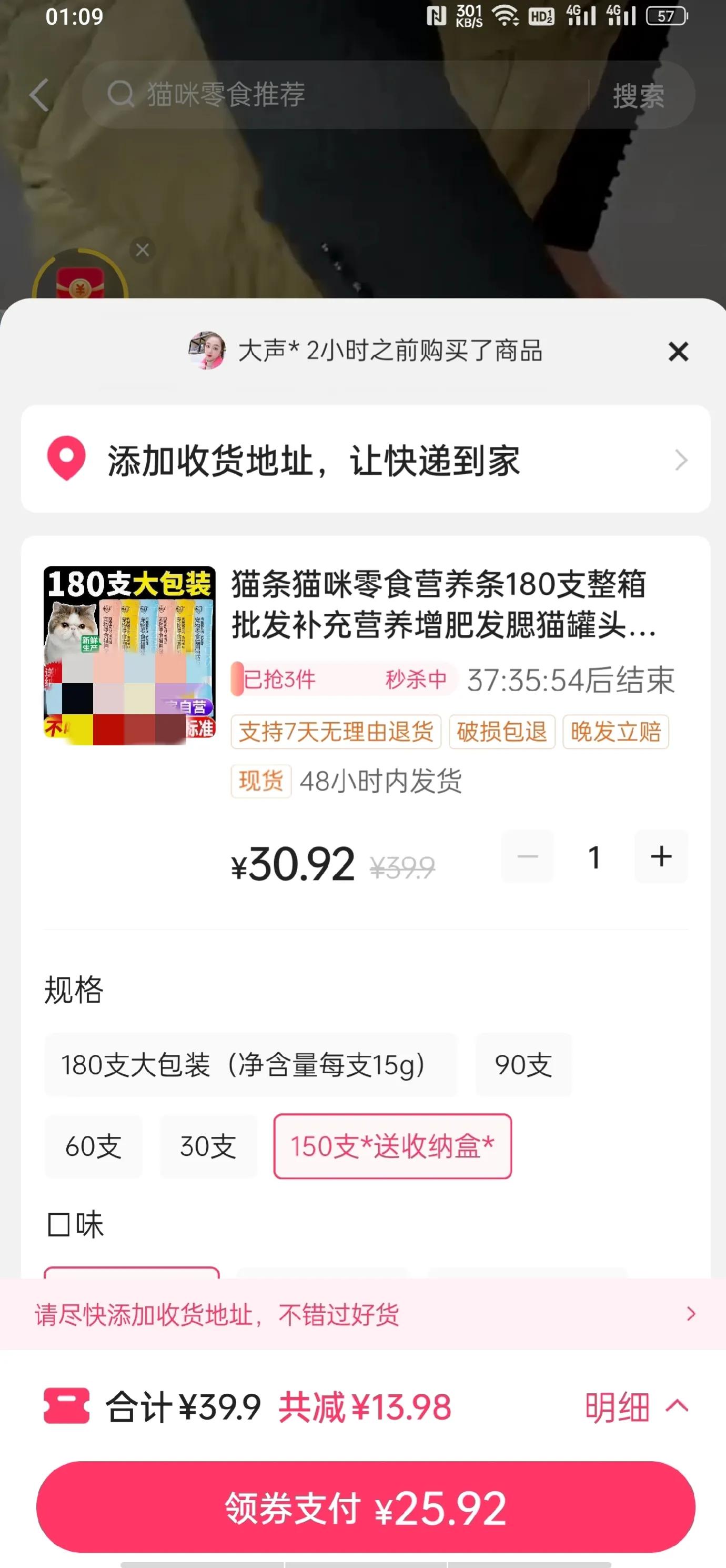This screenshot has height=1568, width=726.
Task: Choose the 60支 spec
Action: point(93,1146)
